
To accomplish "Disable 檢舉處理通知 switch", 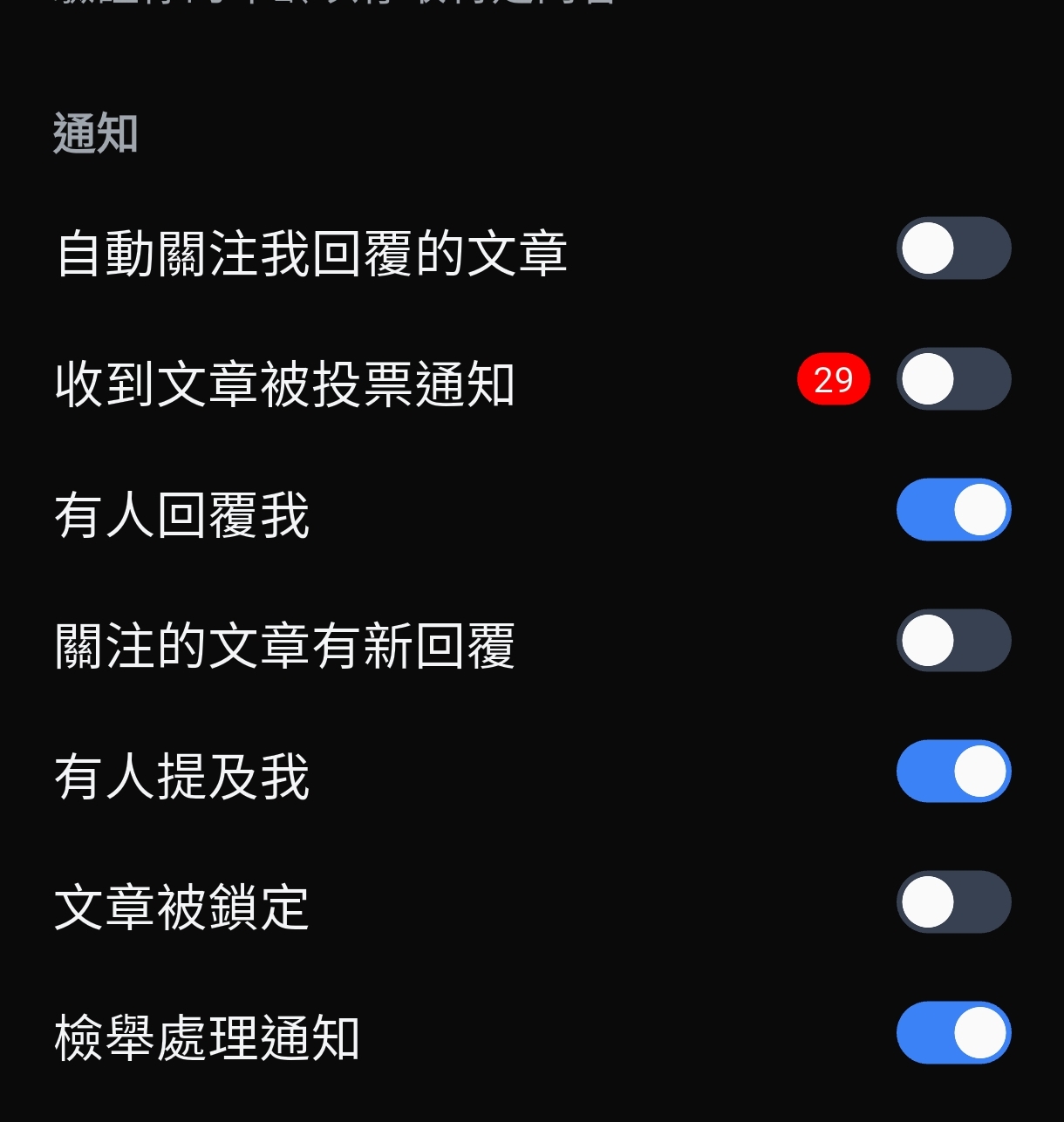I will pyautogui.click(x=953, y=1033).
